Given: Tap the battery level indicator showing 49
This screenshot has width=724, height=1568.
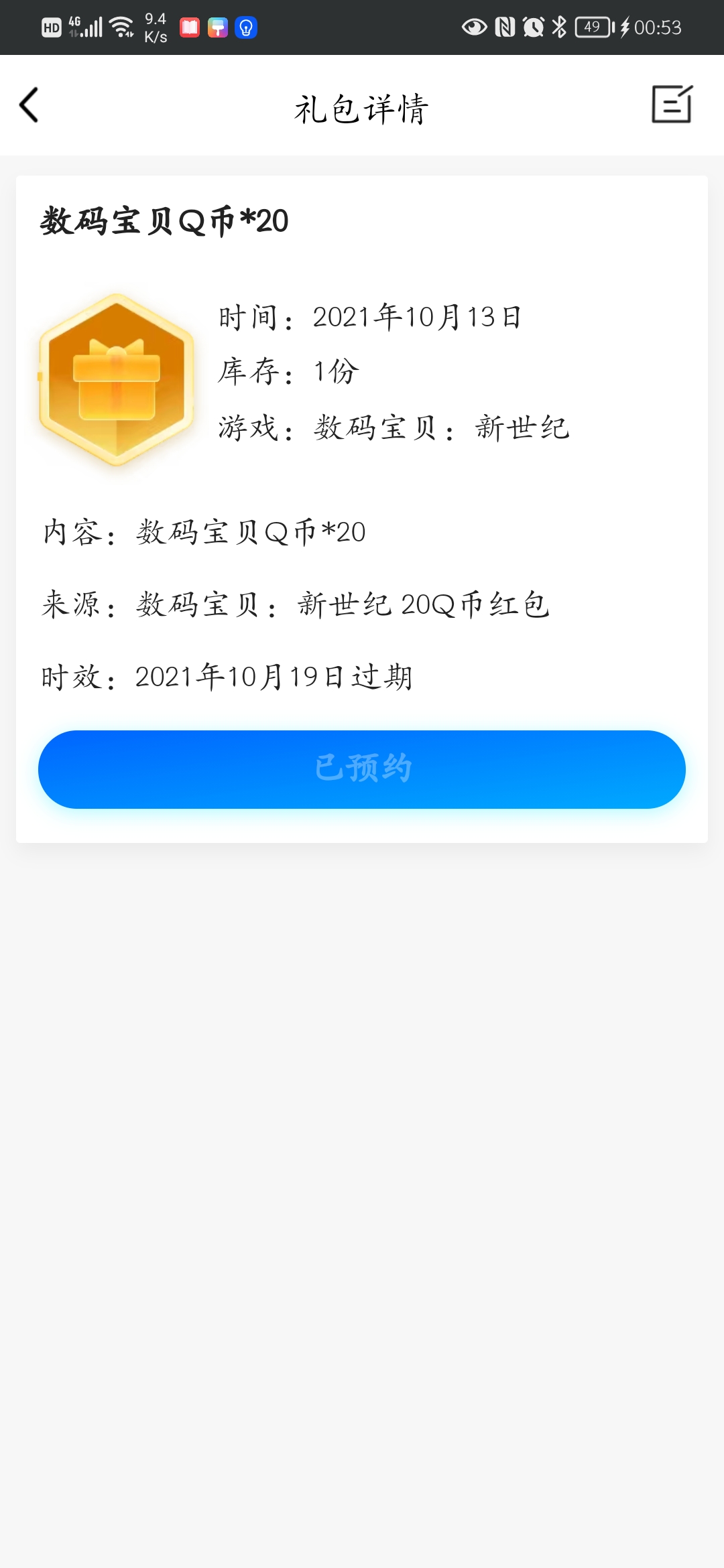Looking at the screenshot, I should 593,27.
